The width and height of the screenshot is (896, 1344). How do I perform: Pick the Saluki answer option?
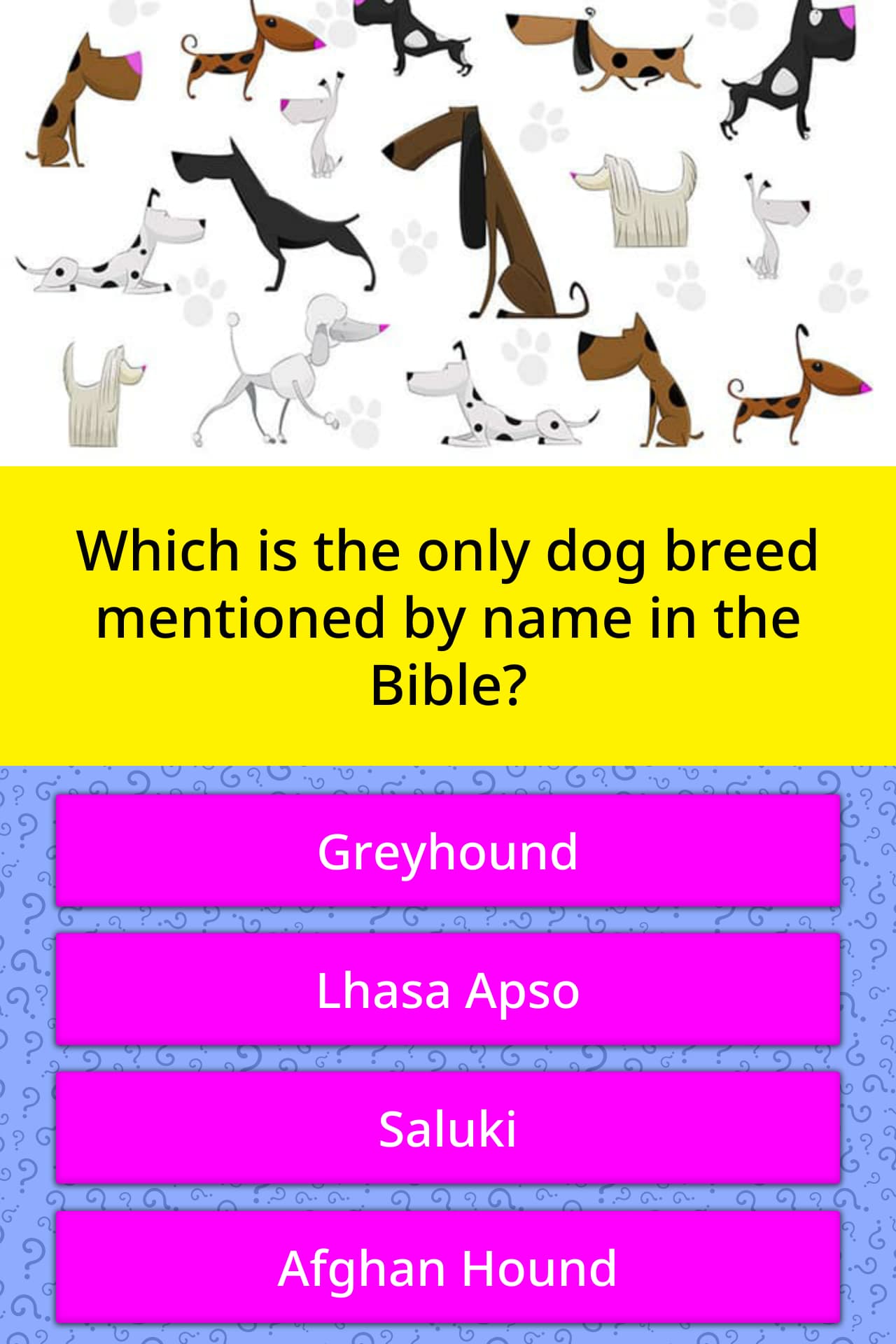[448, 1128]
